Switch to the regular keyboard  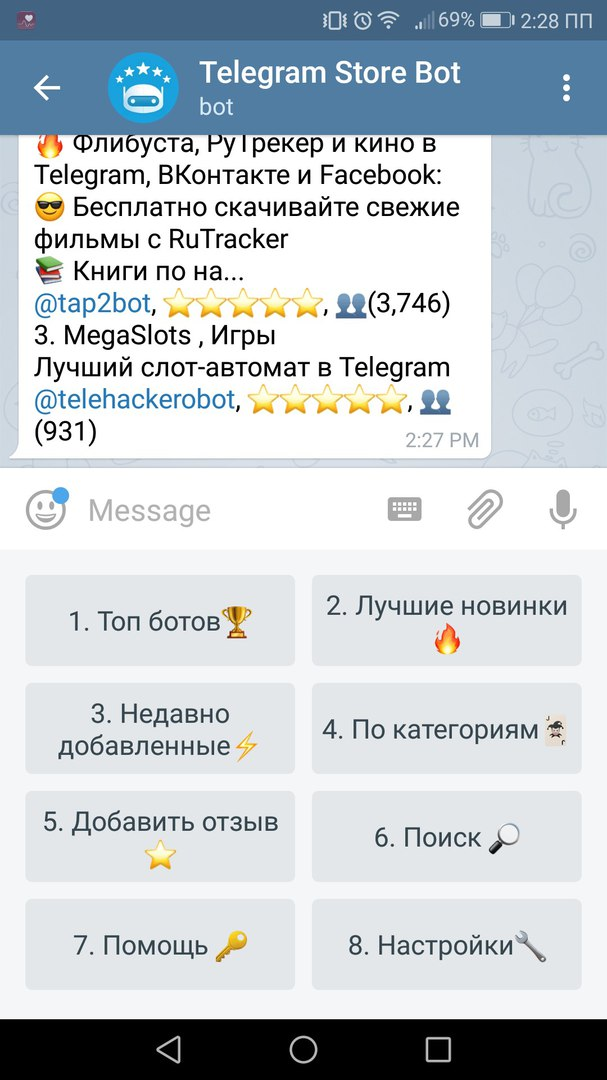pos(404,510)
